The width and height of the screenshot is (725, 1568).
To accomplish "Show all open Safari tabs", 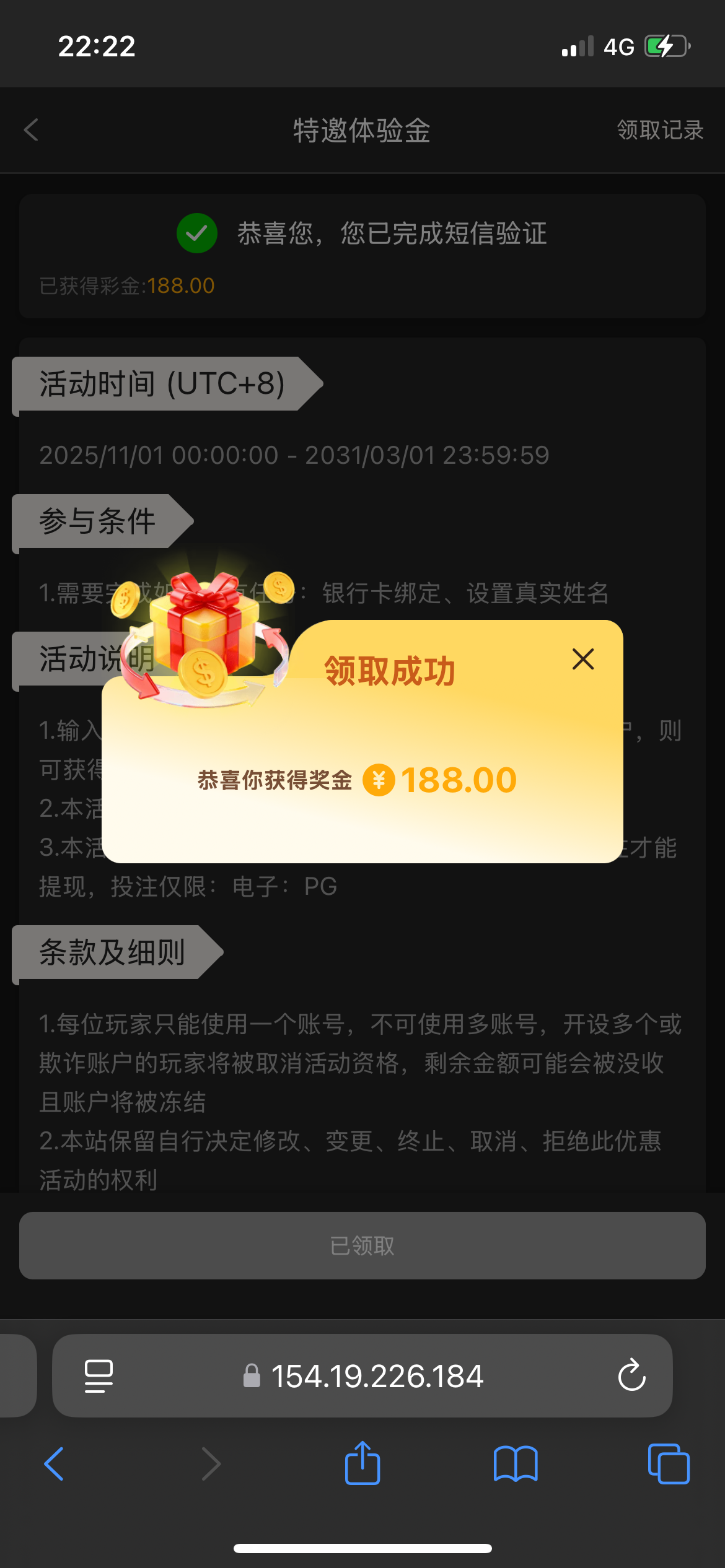I will [x=668, y=1464].
